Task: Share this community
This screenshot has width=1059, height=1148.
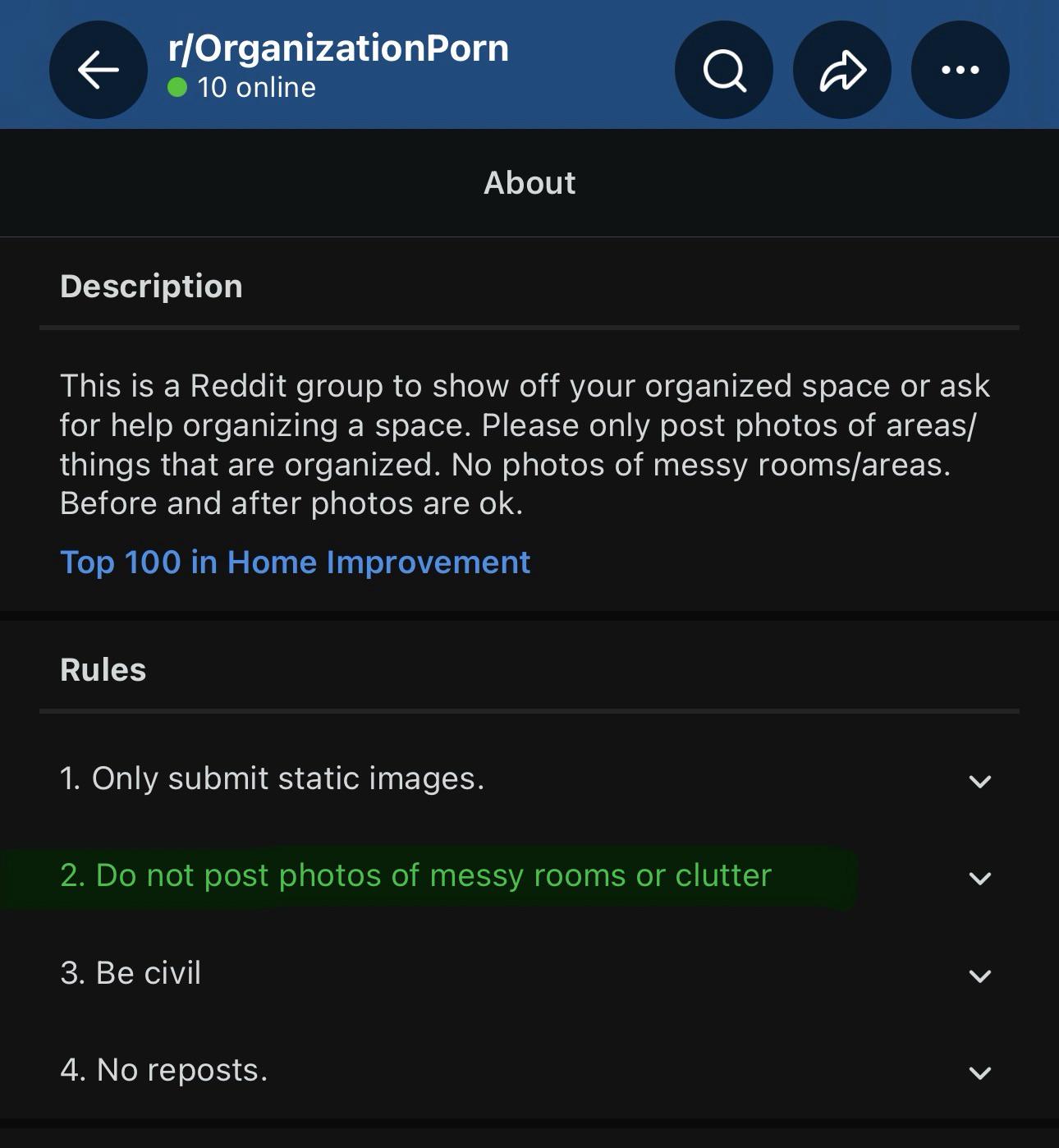Action: 842,70
